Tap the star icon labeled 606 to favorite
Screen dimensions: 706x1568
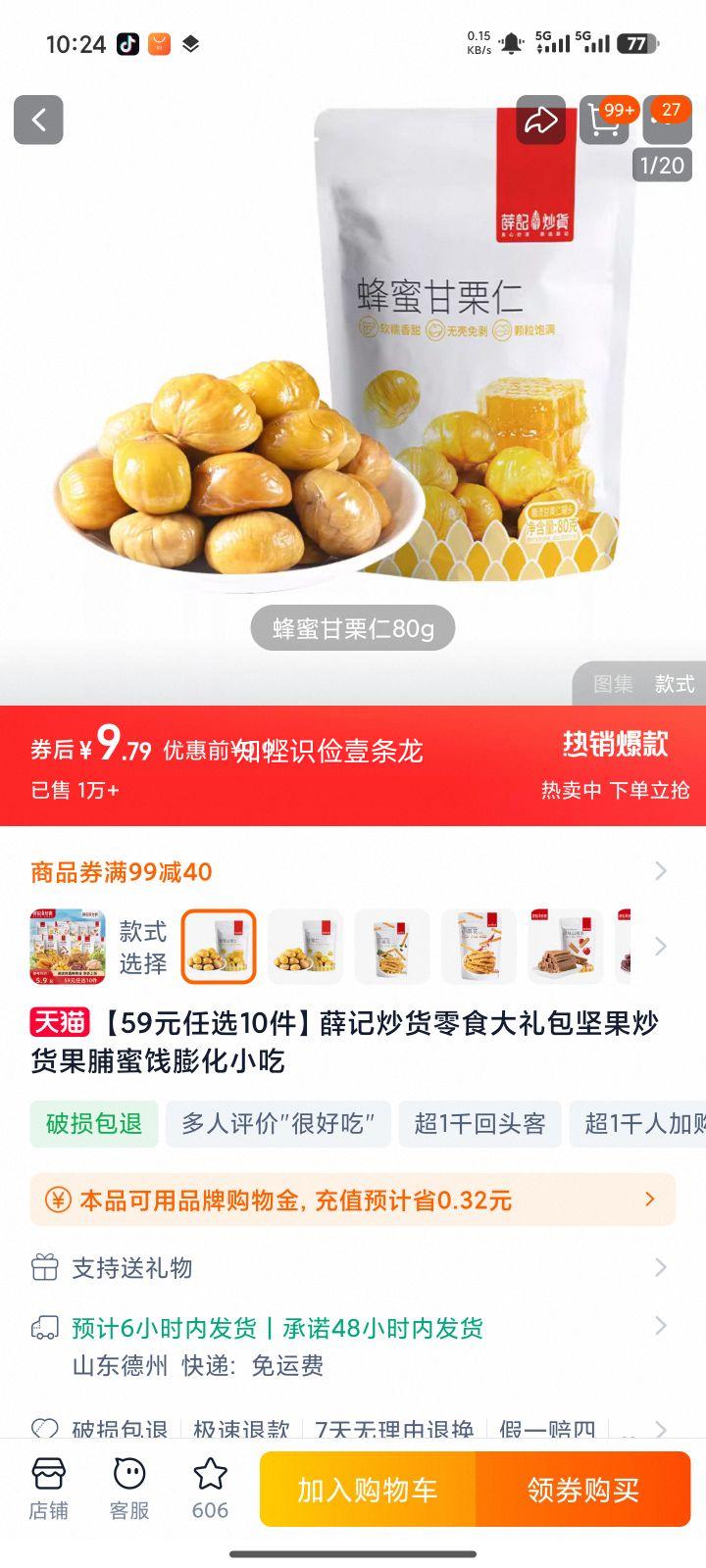[x=208, y=1488]
